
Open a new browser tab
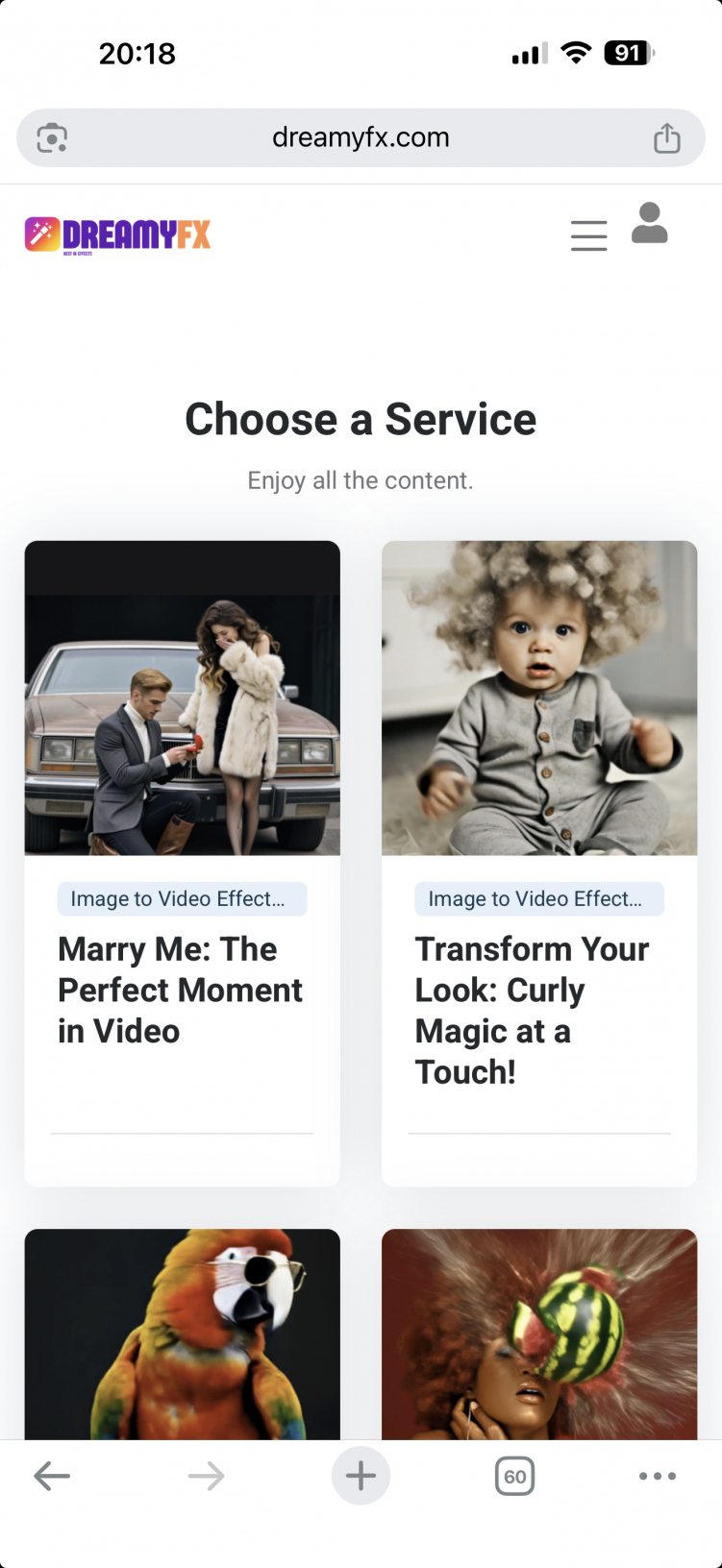pos(361,1476)
